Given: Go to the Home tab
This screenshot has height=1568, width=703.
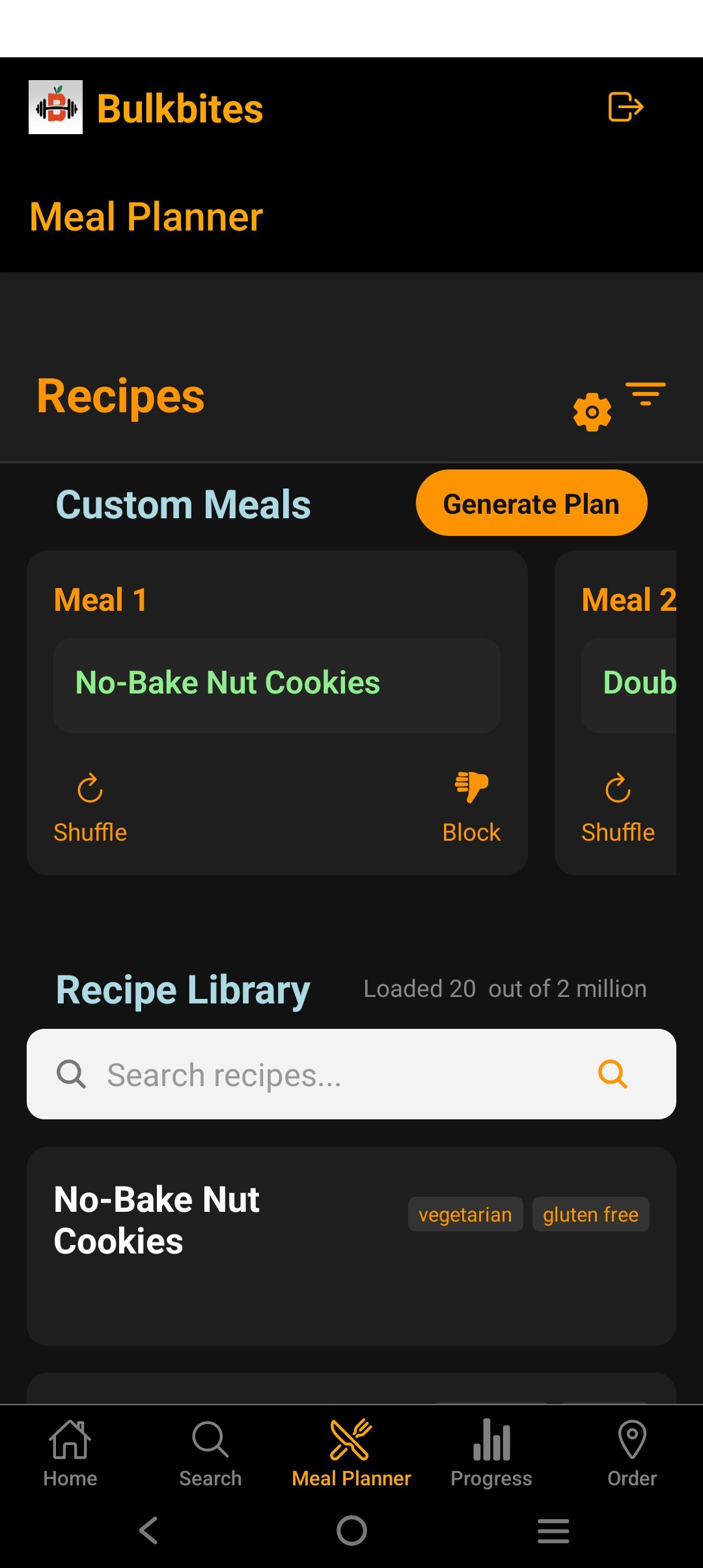Looking at the screenshot, I should 70,1453.
